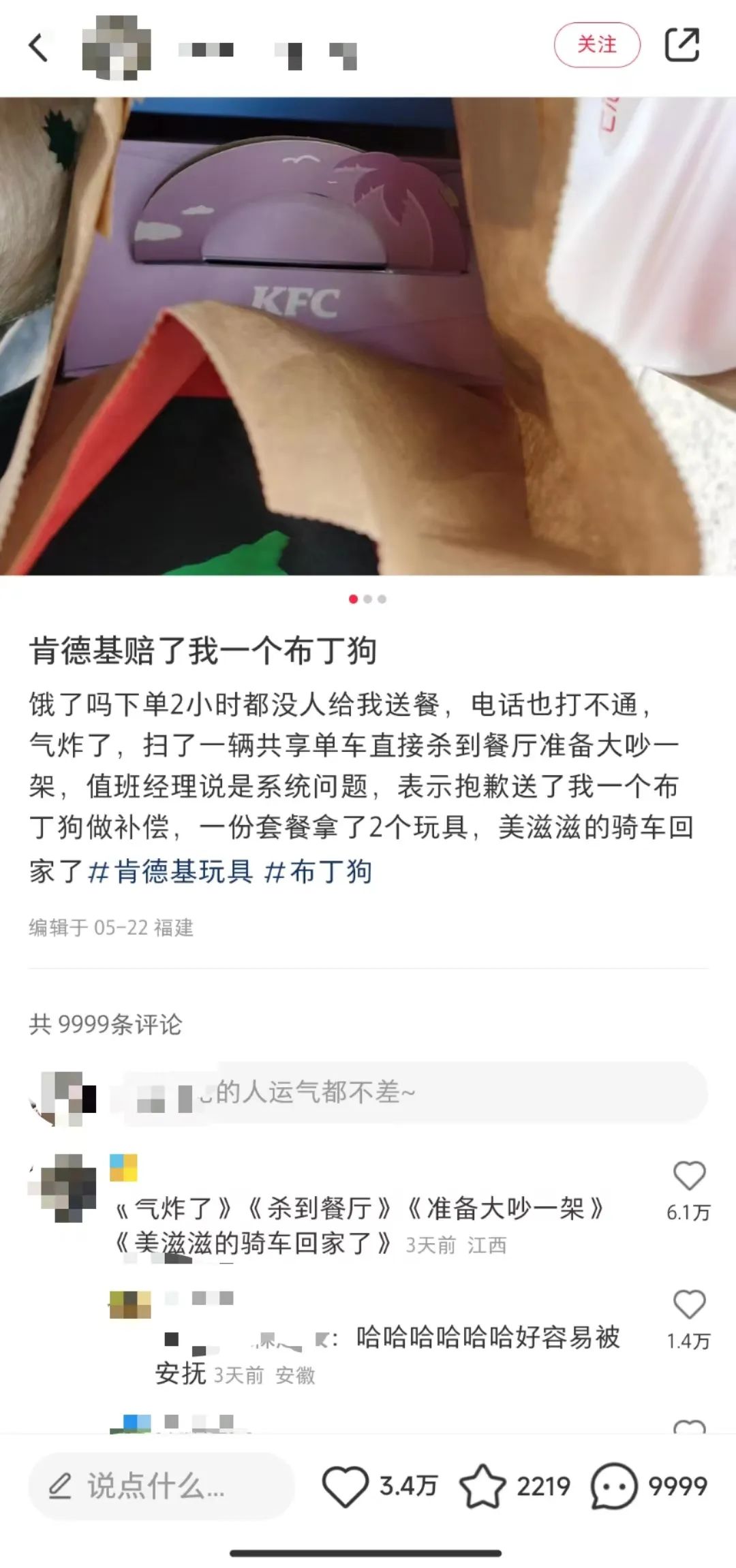Open the 说点什么 comment field
This screenshot has height=1568, width=736.
(161, 1486)
